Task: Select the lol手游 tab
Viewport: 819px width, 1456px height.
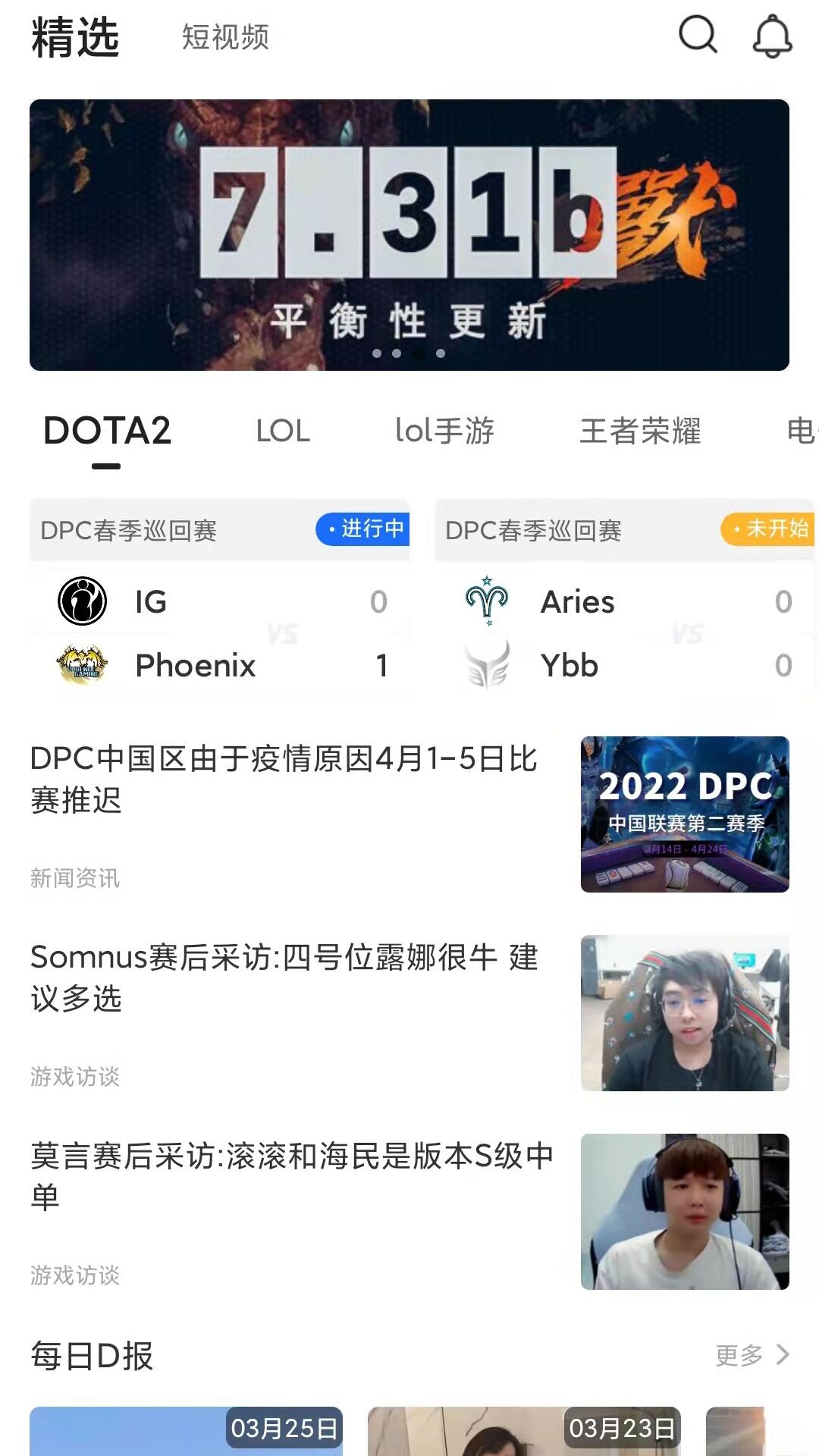Action: [446, 431]
